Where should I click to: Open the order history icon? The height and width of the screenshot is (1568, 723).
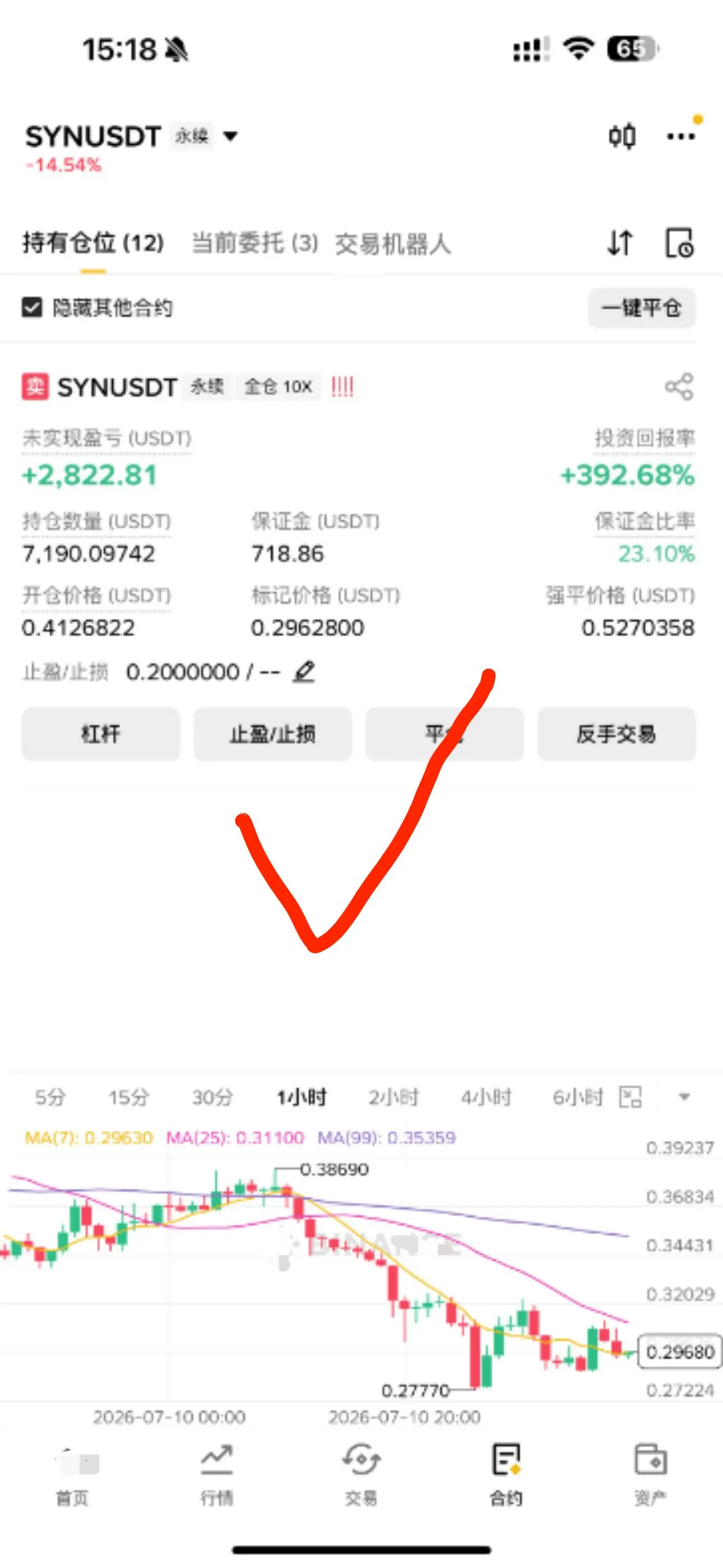pos(679,243)
